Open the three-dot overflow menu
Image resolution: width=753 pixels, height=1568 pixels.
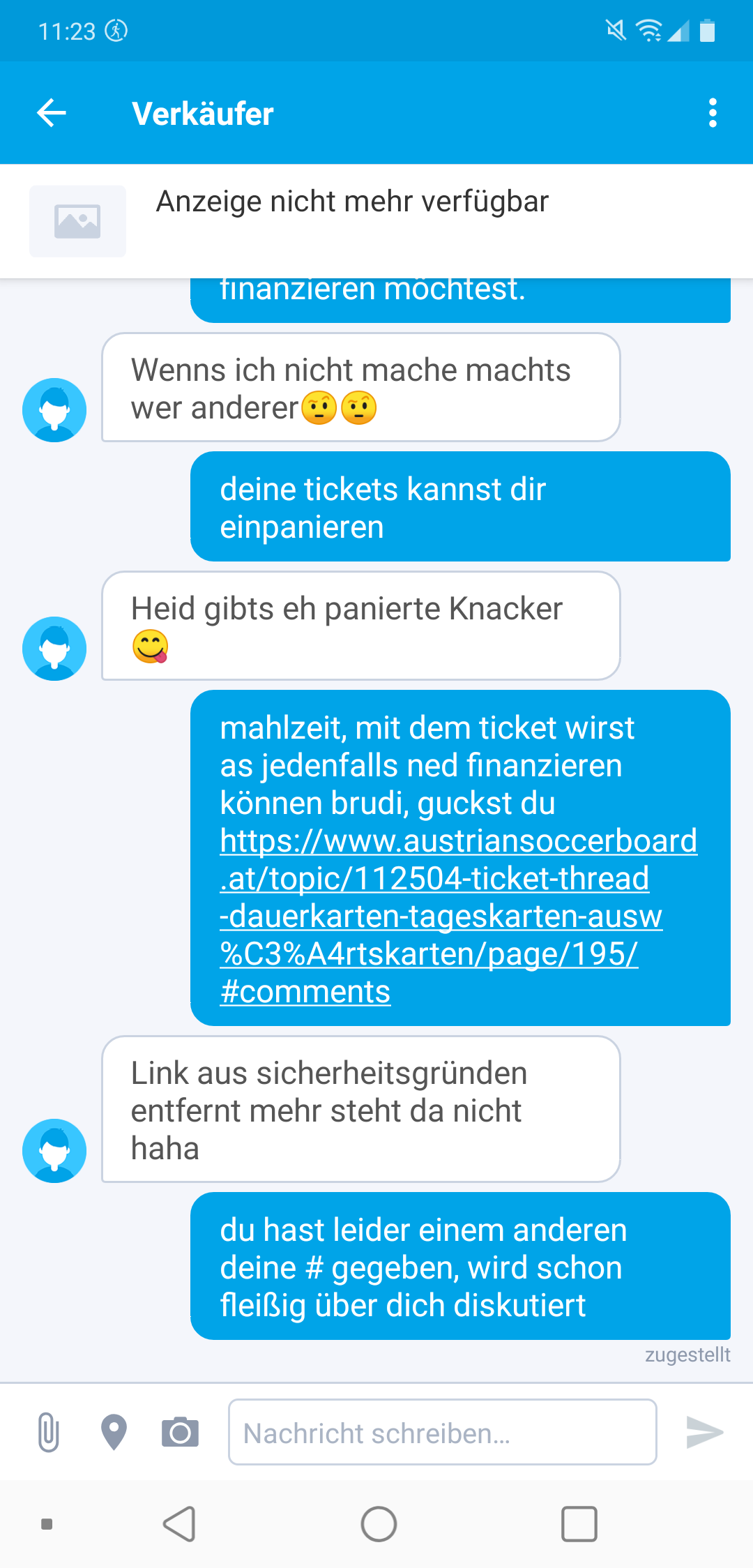tap(712, 113)
